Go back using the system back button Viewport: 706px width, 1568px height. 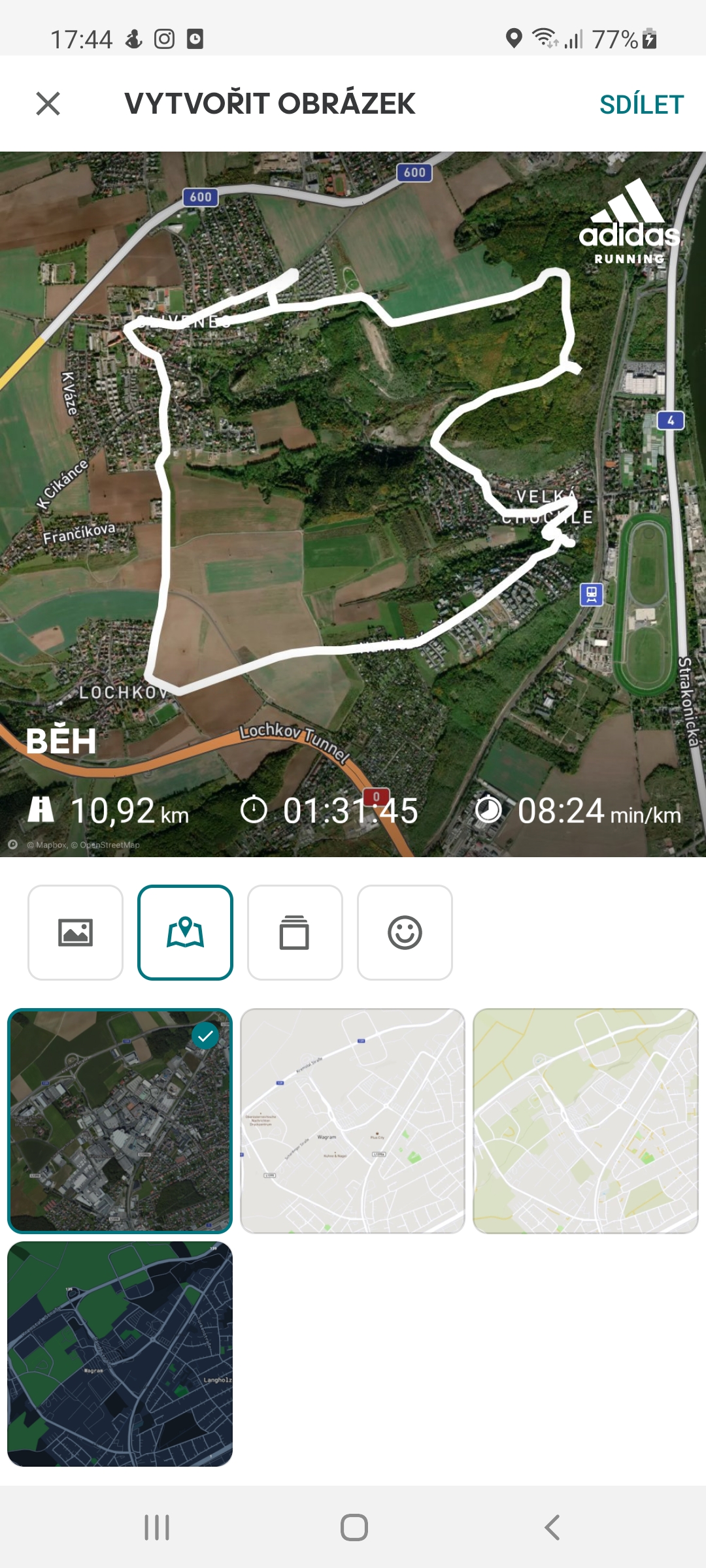pos(552,1527)
